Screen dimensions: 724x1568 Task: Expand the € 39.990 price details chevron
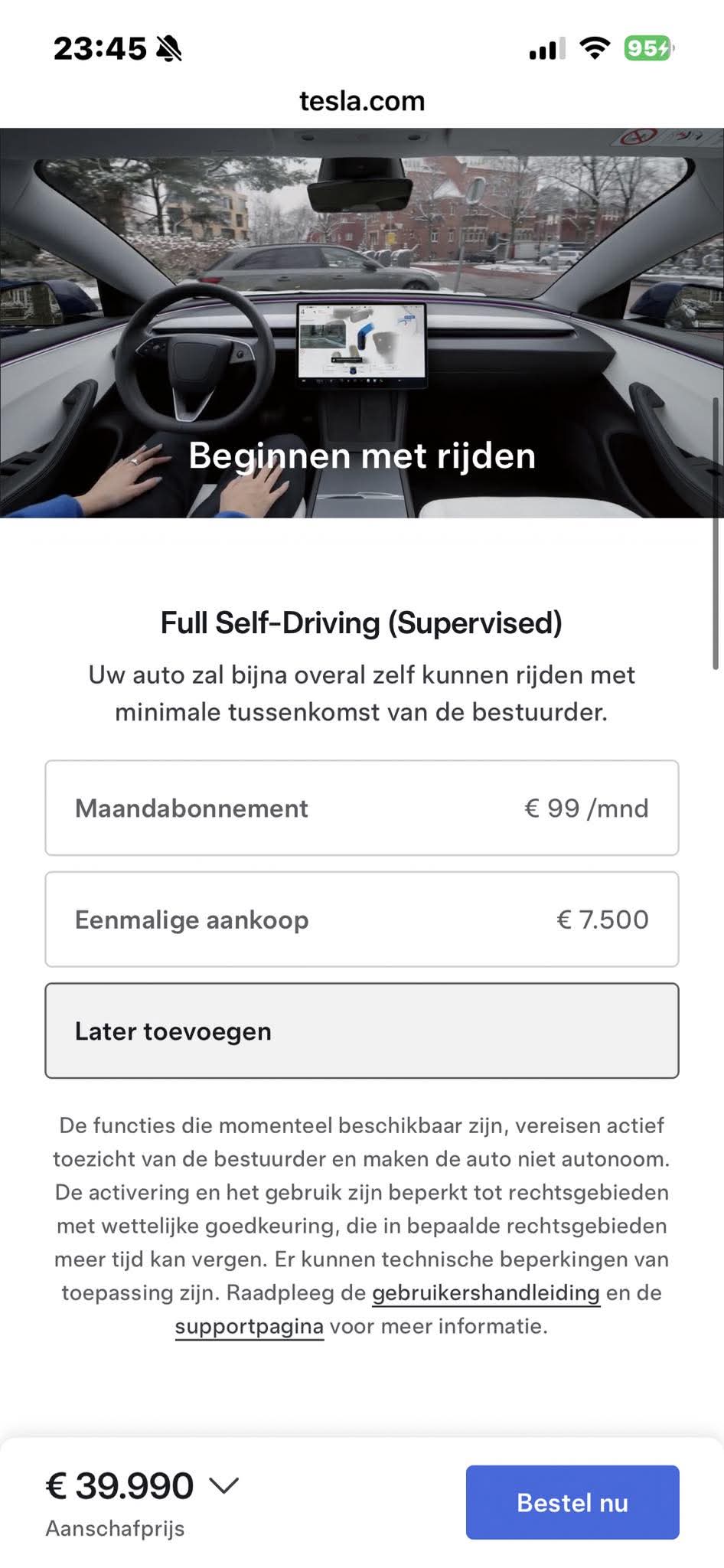[224, 1486]
